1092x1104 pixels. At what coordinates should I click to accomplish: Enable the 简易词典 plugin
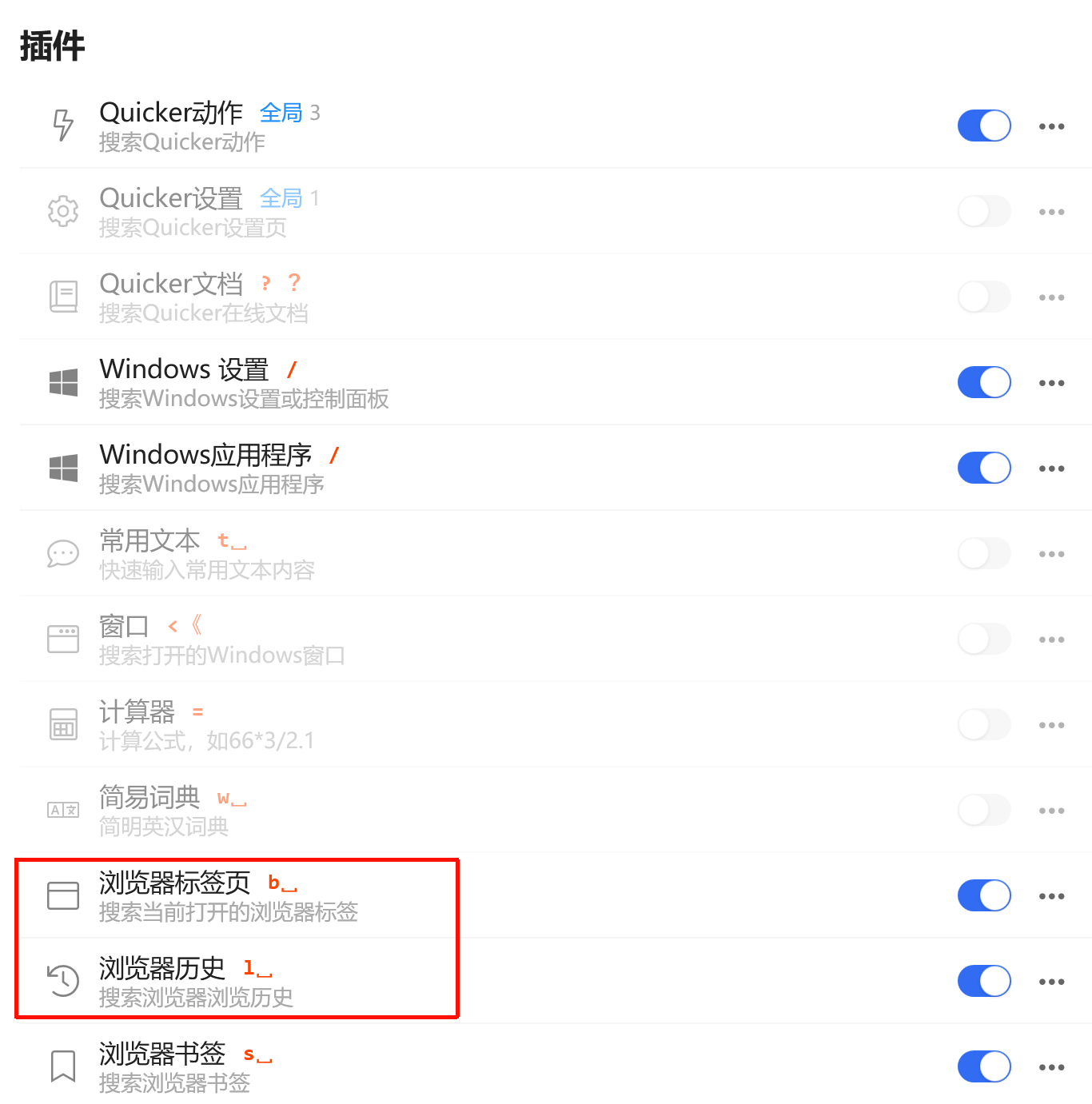coord(984,811)
